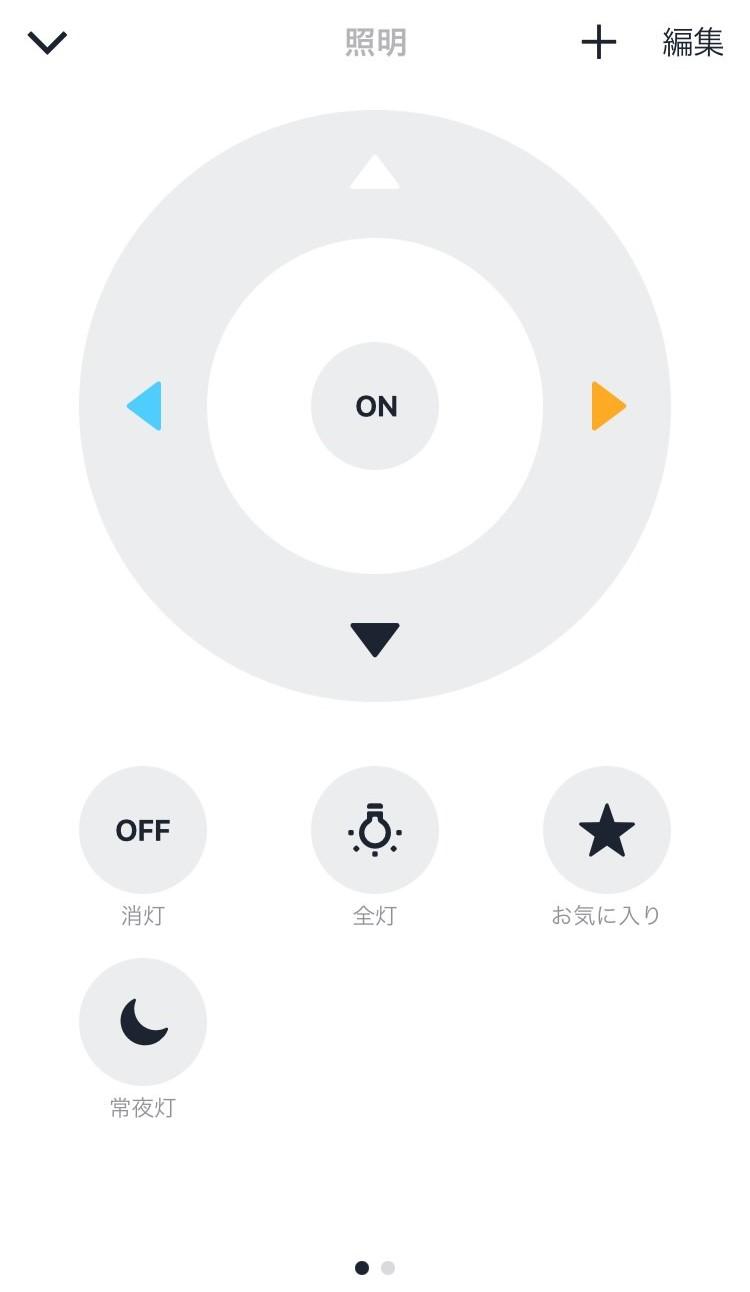Select 全灯 full brightness
750x1292 pixels.
[375, 830]
